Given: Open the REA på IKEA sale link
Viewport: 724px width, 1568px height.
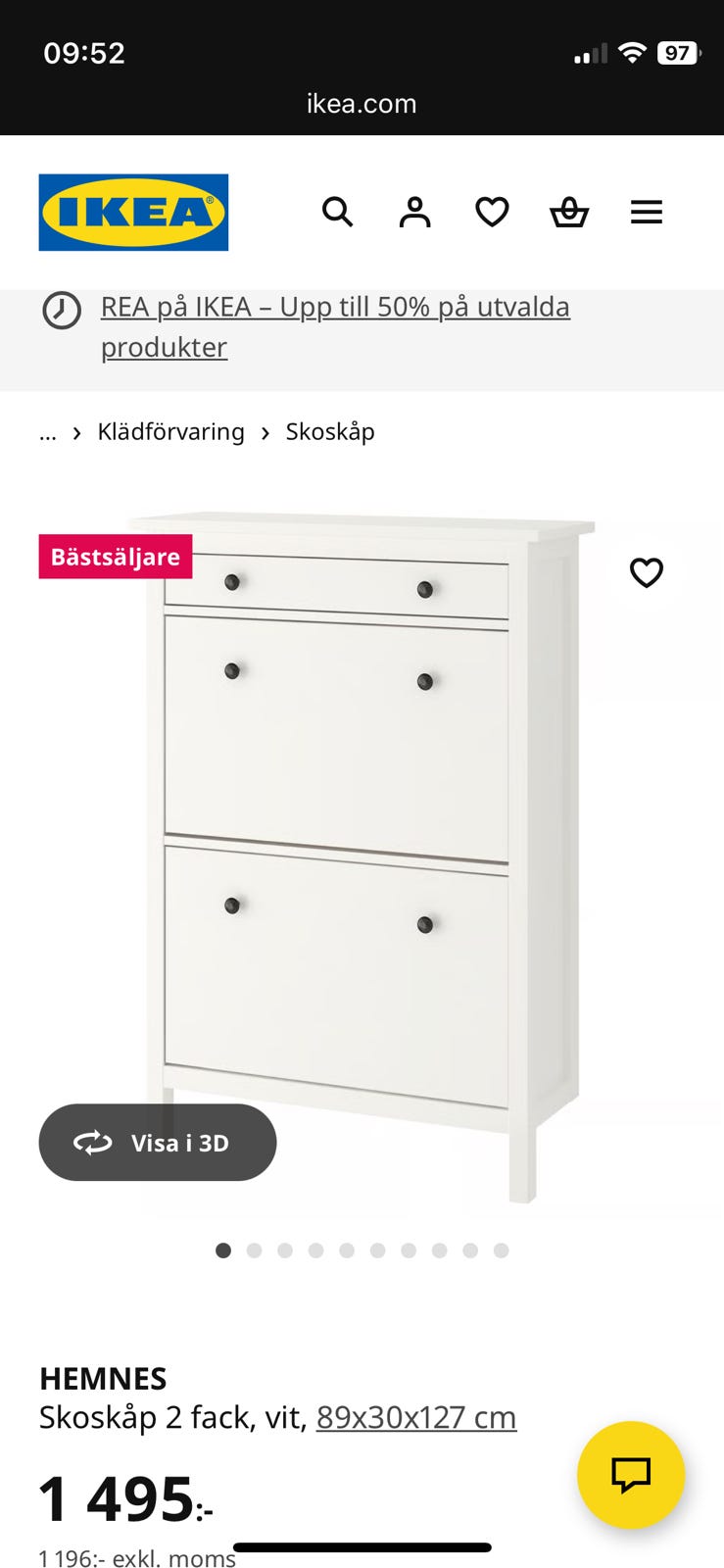Looking at the screenshot, I should tap(335, 307).
